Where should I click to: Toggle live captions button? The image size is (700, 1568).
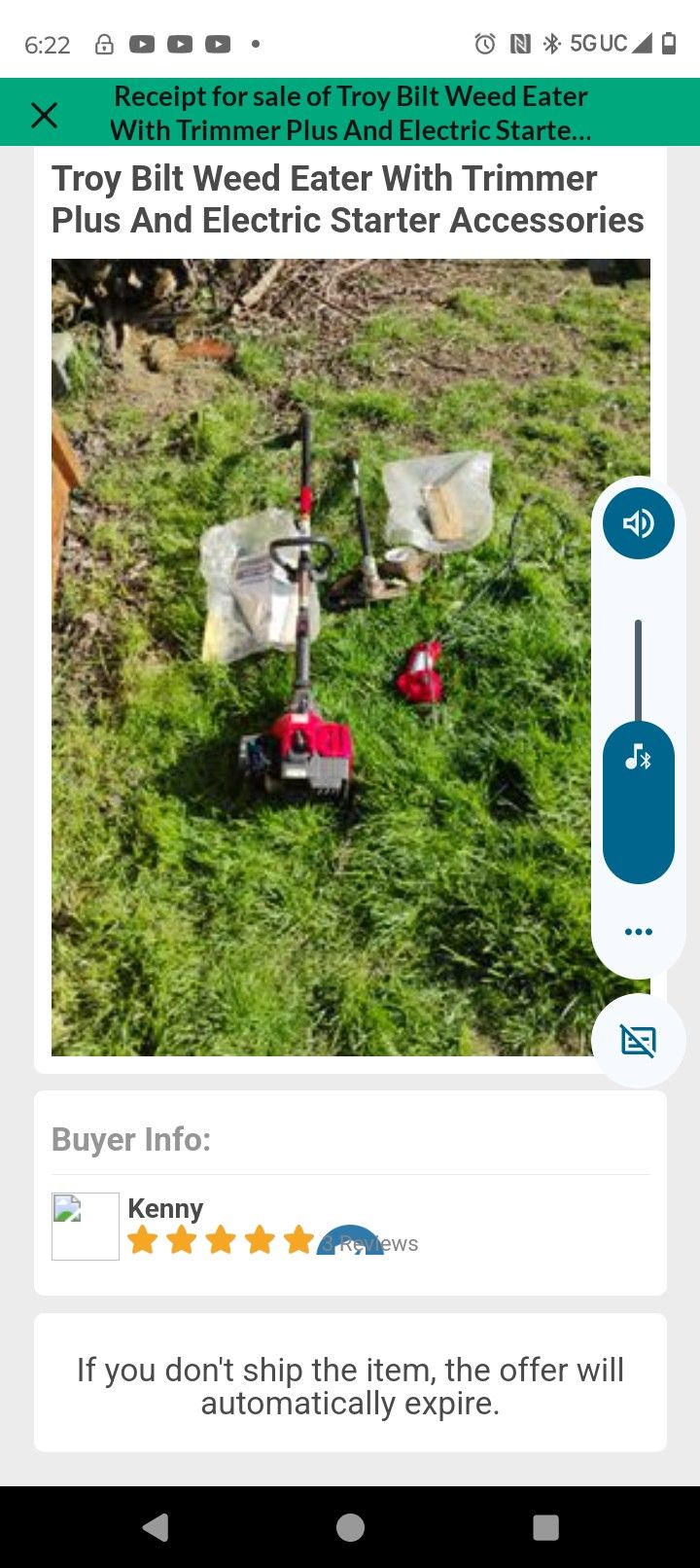coord(638,1041)
